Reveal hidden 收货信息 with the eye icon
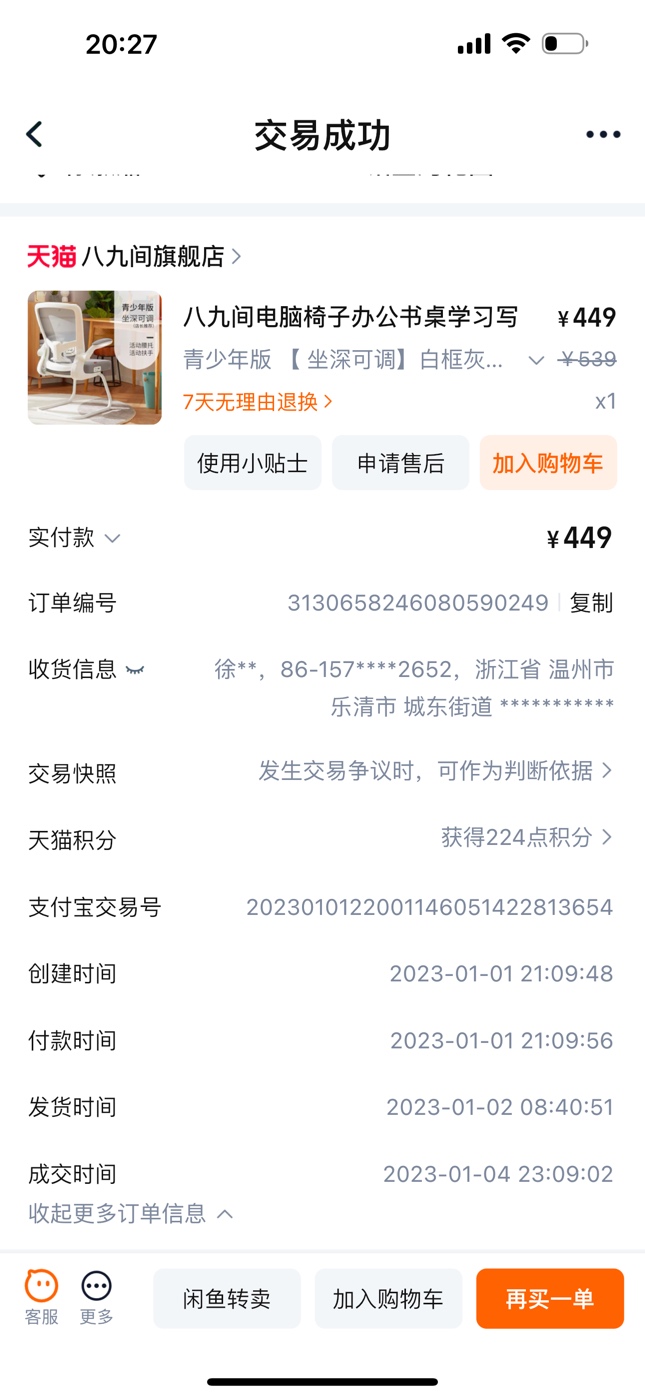645x1398 pixels. (x=135, y=669)
